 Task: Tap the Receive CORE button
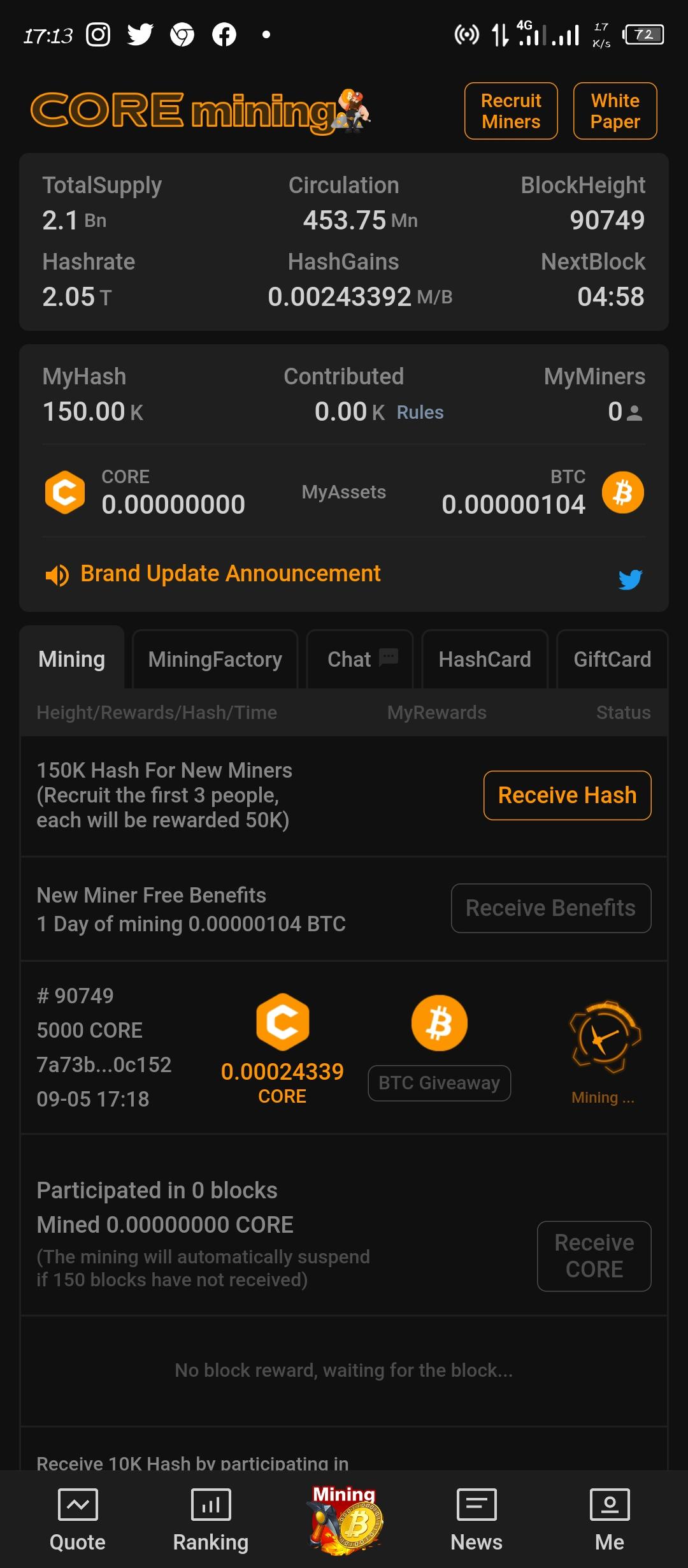(594, 1256)
